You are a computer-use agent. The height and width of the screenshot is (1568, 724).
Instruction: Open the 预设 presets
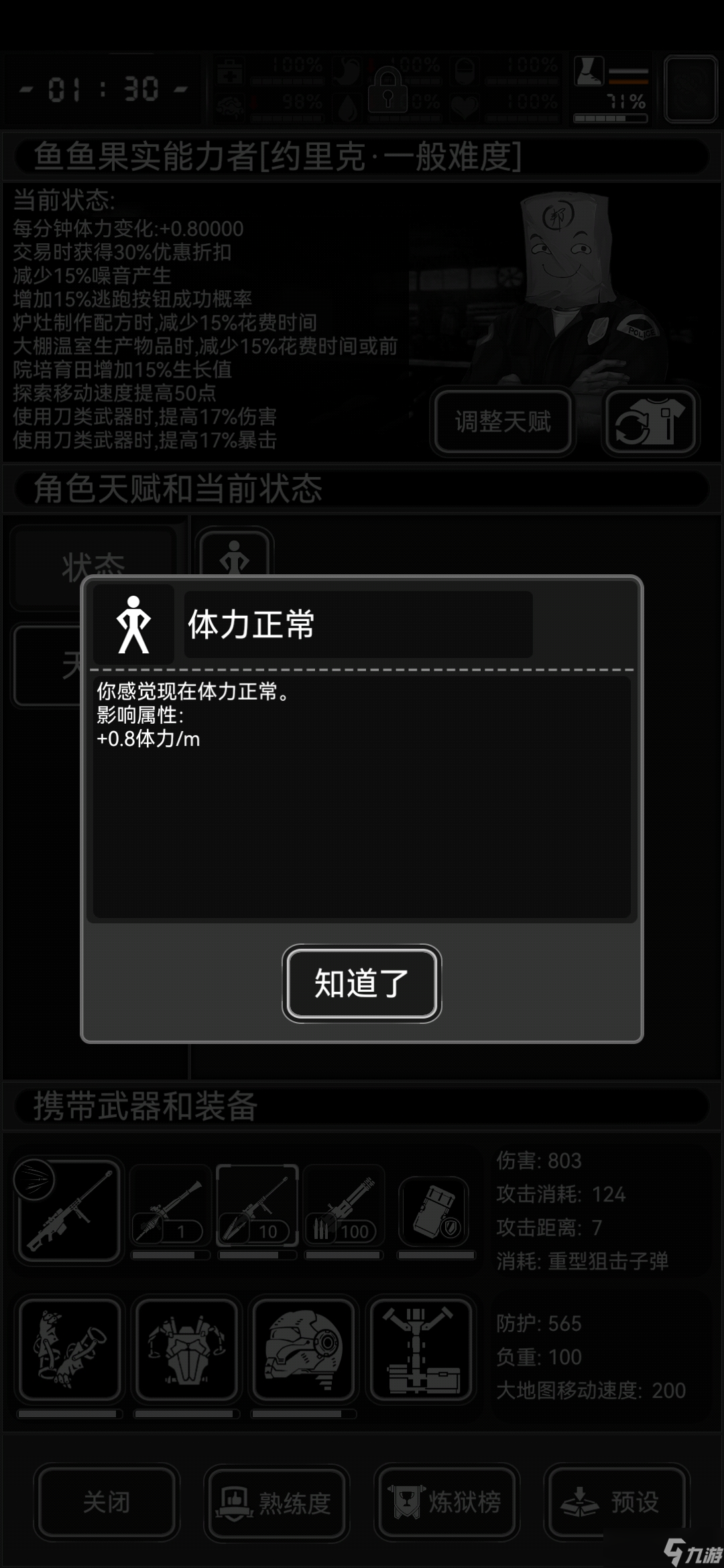(x=617, y=1502)
